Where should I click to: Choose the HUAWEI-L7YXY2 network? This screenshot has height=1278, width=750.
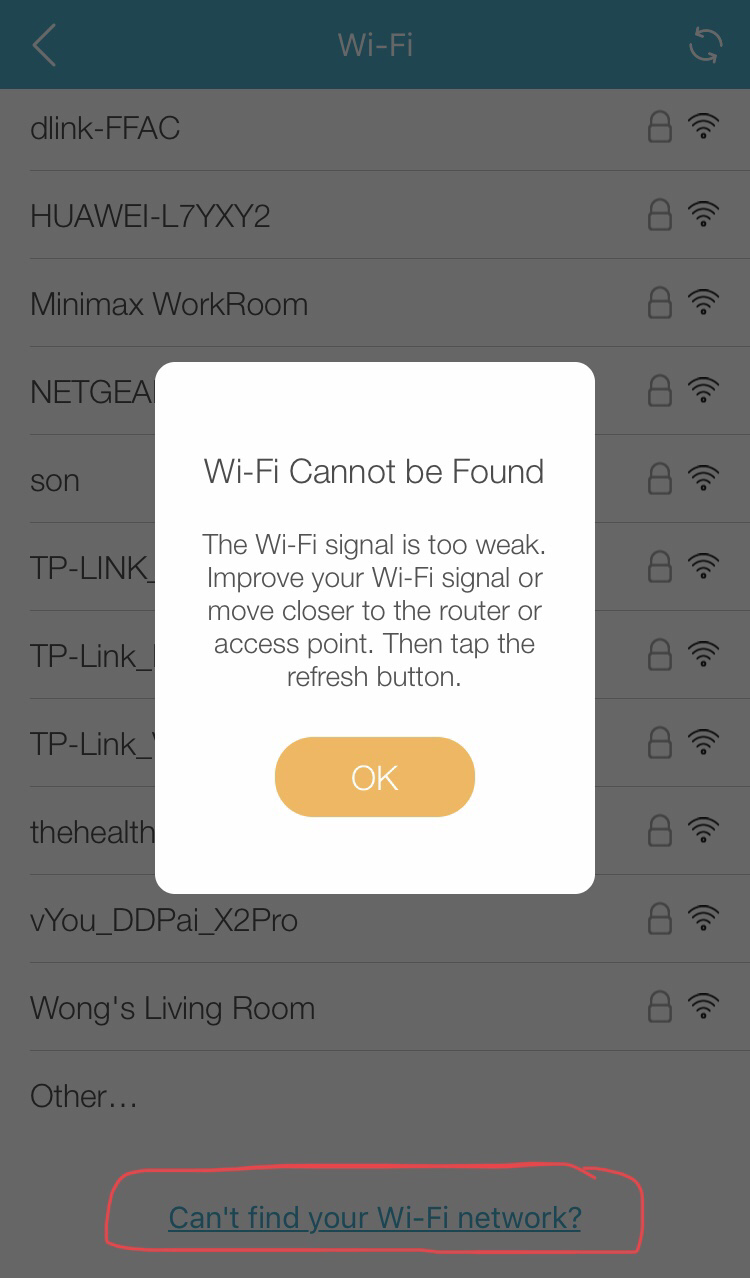point(150,216)
